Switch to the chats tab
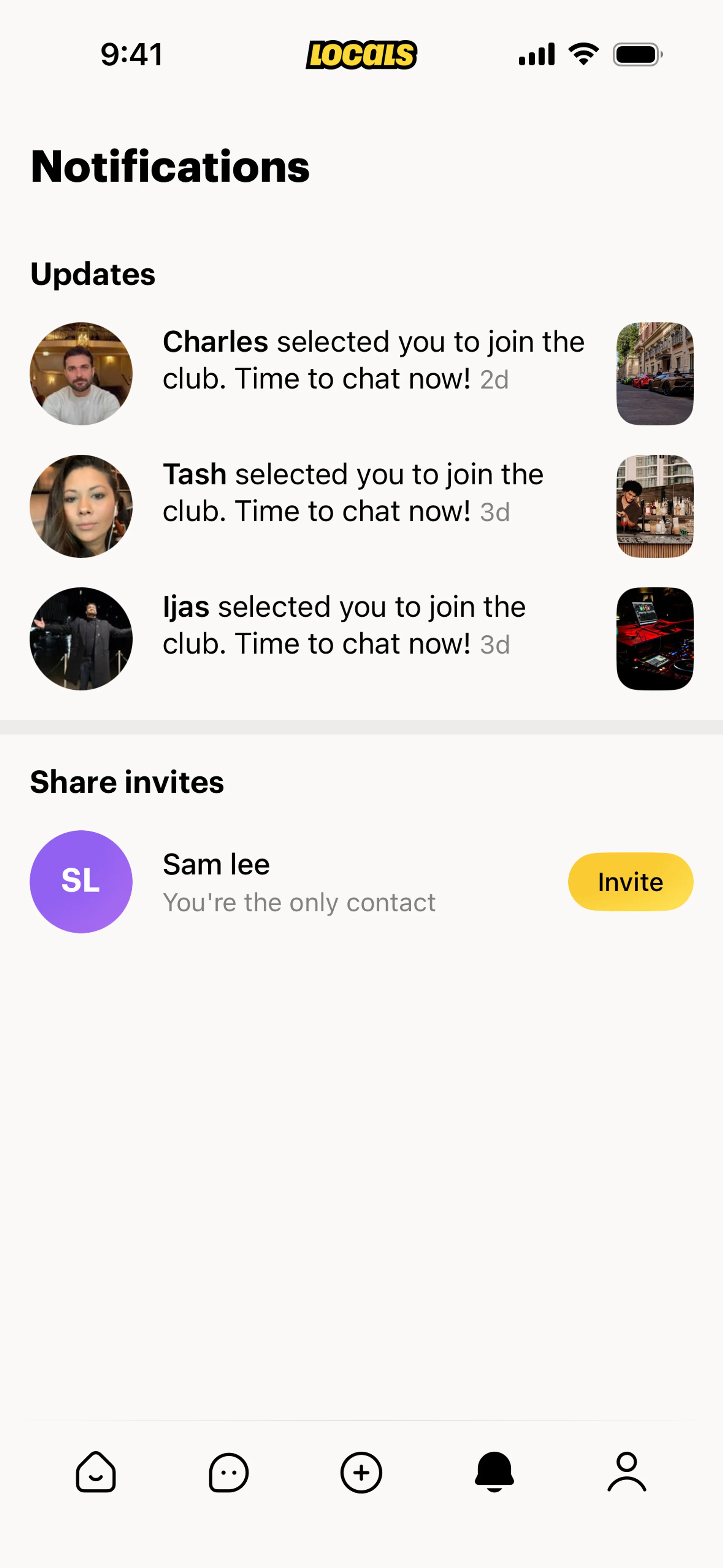The height and width of the screenshot is (1568, 723). coord(228,1472)
